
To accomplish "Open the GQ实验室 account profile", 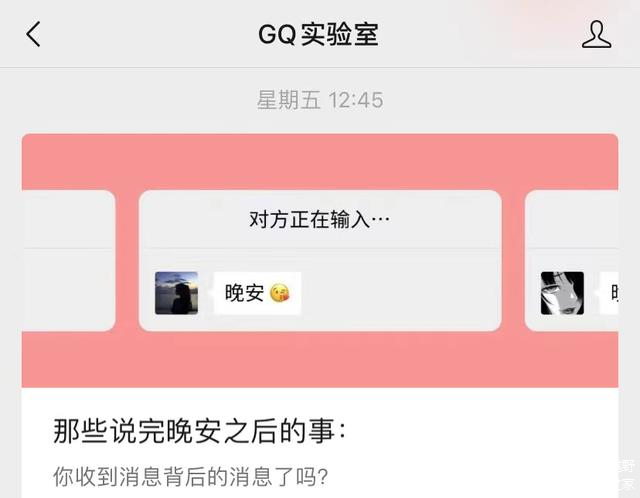I will [x=596, y=35].
